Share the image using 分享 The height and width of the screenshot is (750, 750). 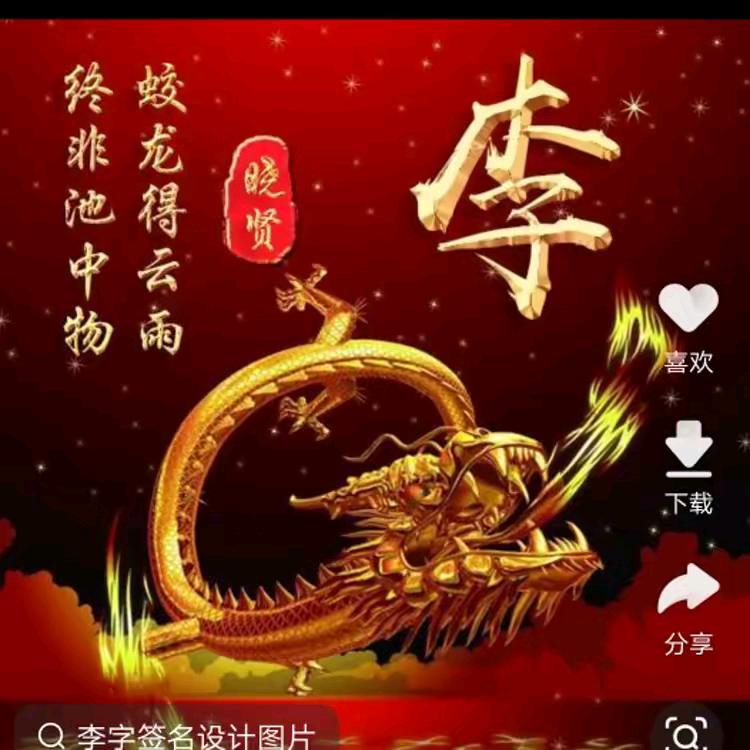tap(689, 592)
